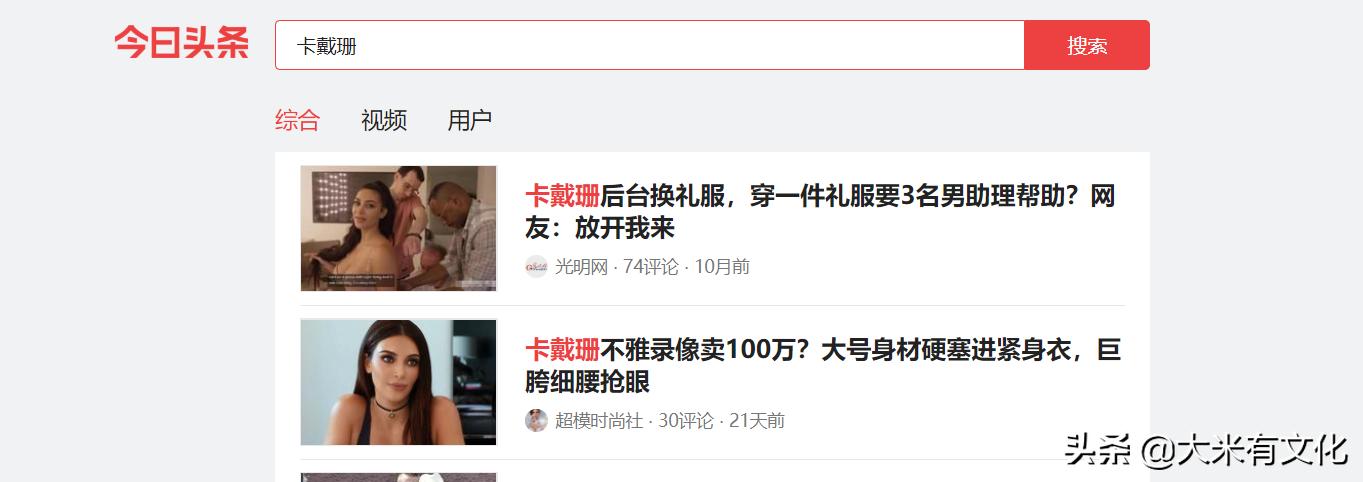Open the article about 后台换礼服

click(819, 211)
